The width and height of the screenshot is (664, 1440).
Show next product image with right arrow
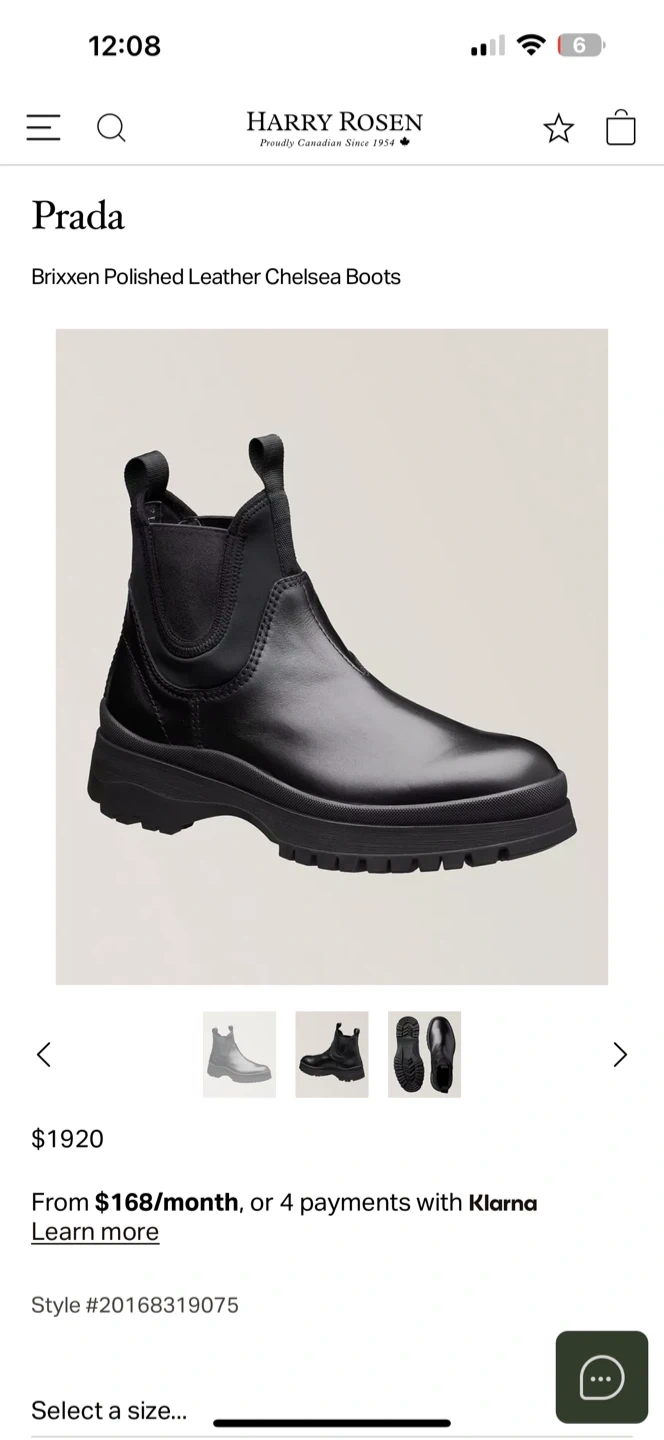pyautogui.click(x=620, y=1054)
